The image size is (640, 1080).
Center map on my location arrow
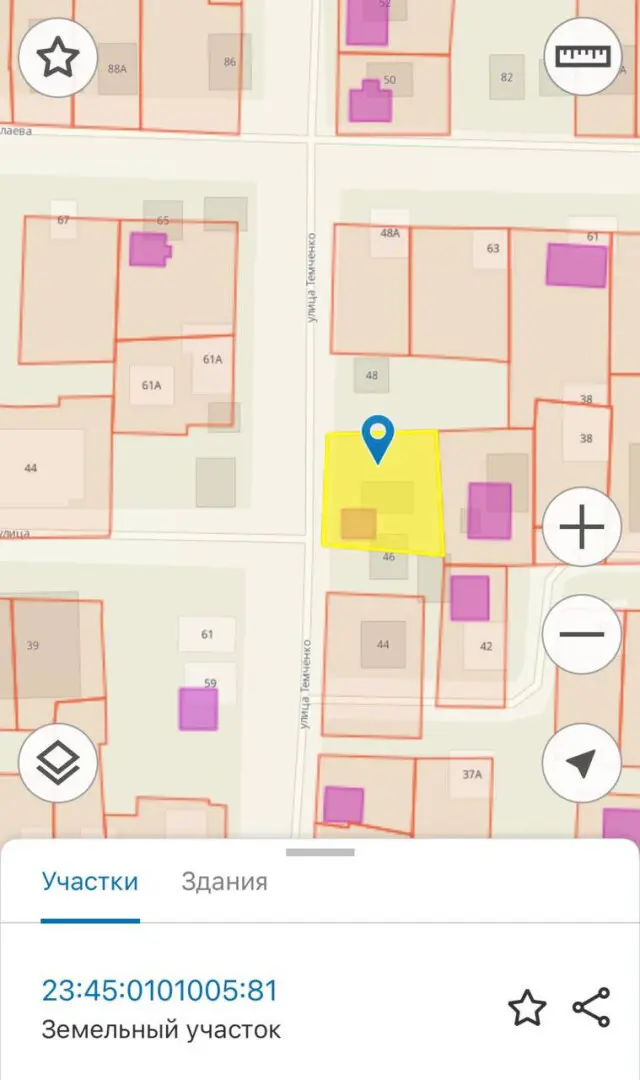pos(582,762)
